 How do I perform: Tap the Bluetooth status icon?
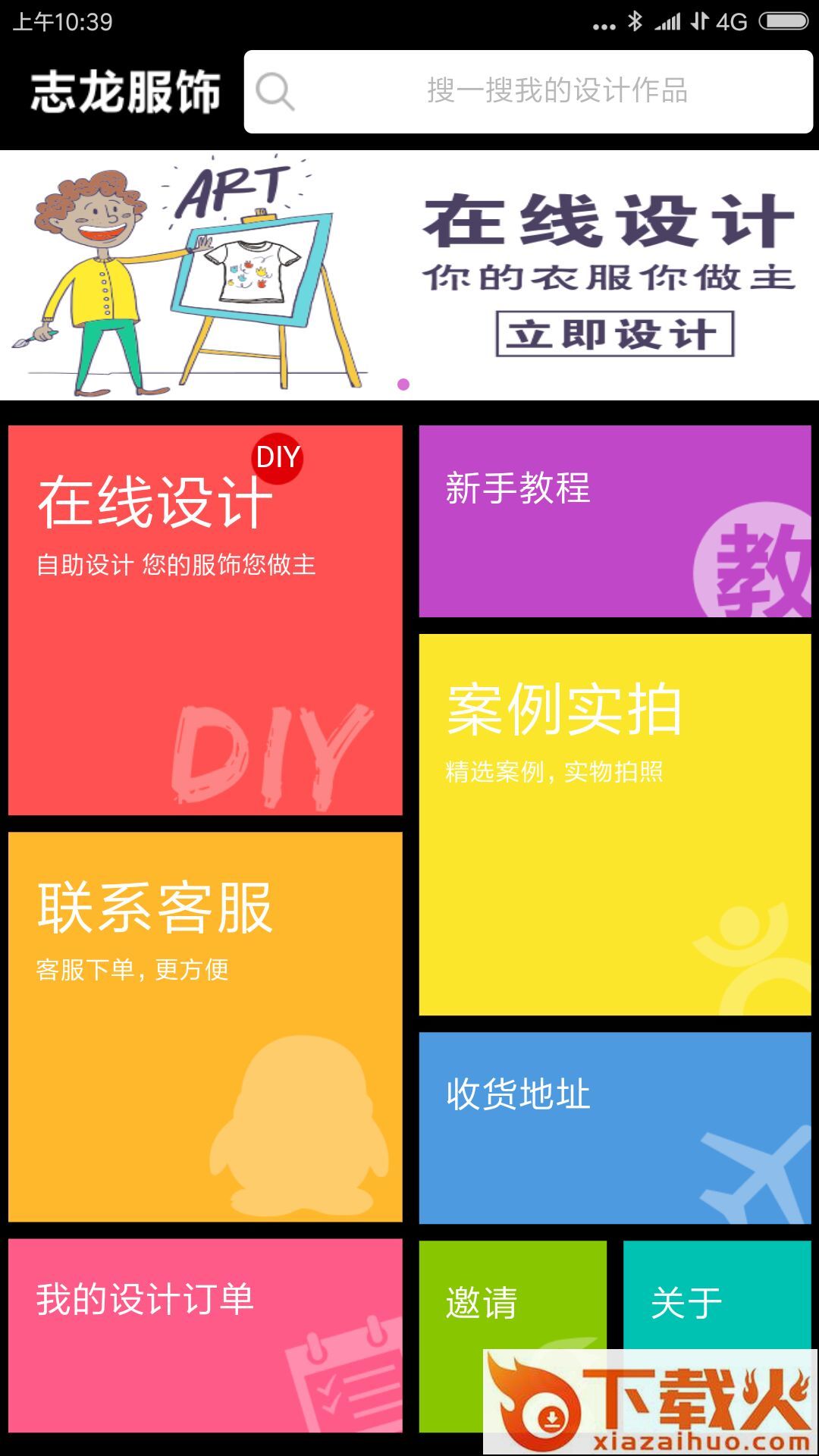(x=635, y=21)
